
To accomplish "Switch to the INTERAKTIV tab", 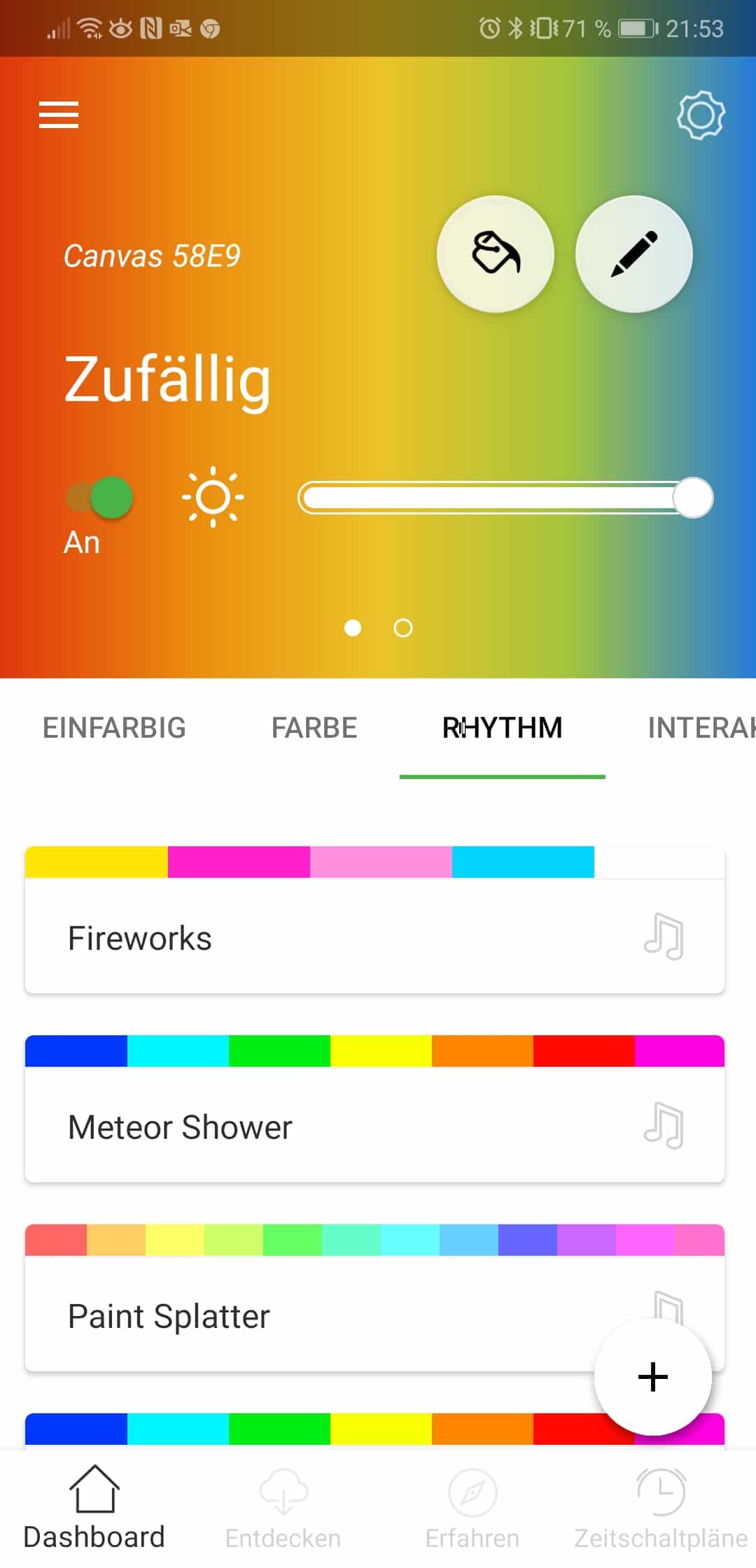I will tap(700, 728).
